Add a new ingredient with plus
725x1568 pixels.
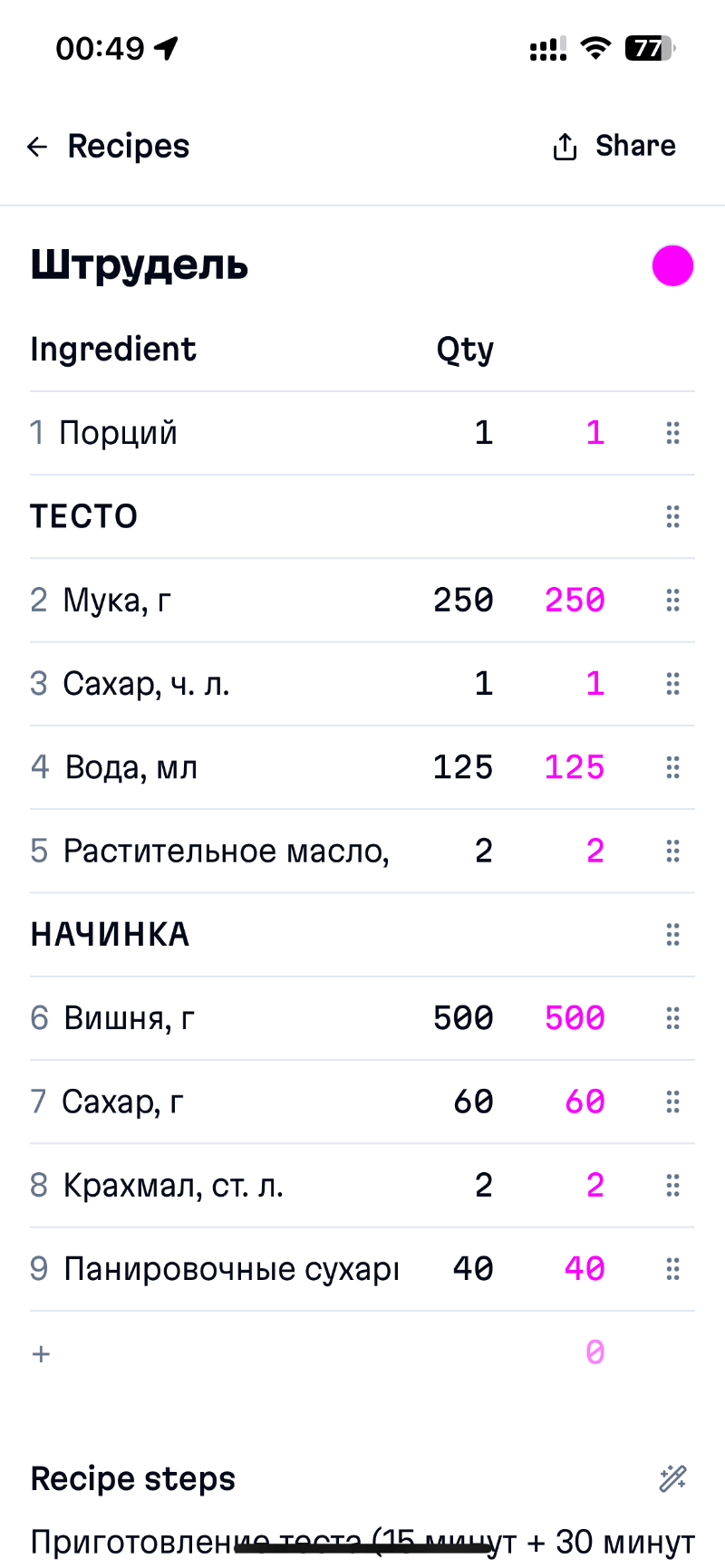click(x=41, y=1353)
